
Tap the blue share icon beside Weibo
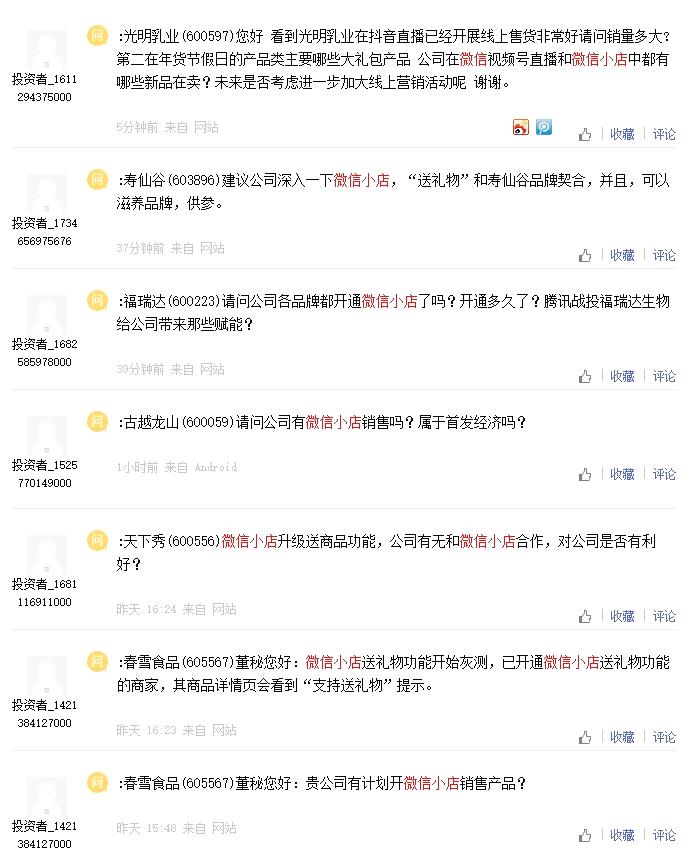tap(543, 127)
